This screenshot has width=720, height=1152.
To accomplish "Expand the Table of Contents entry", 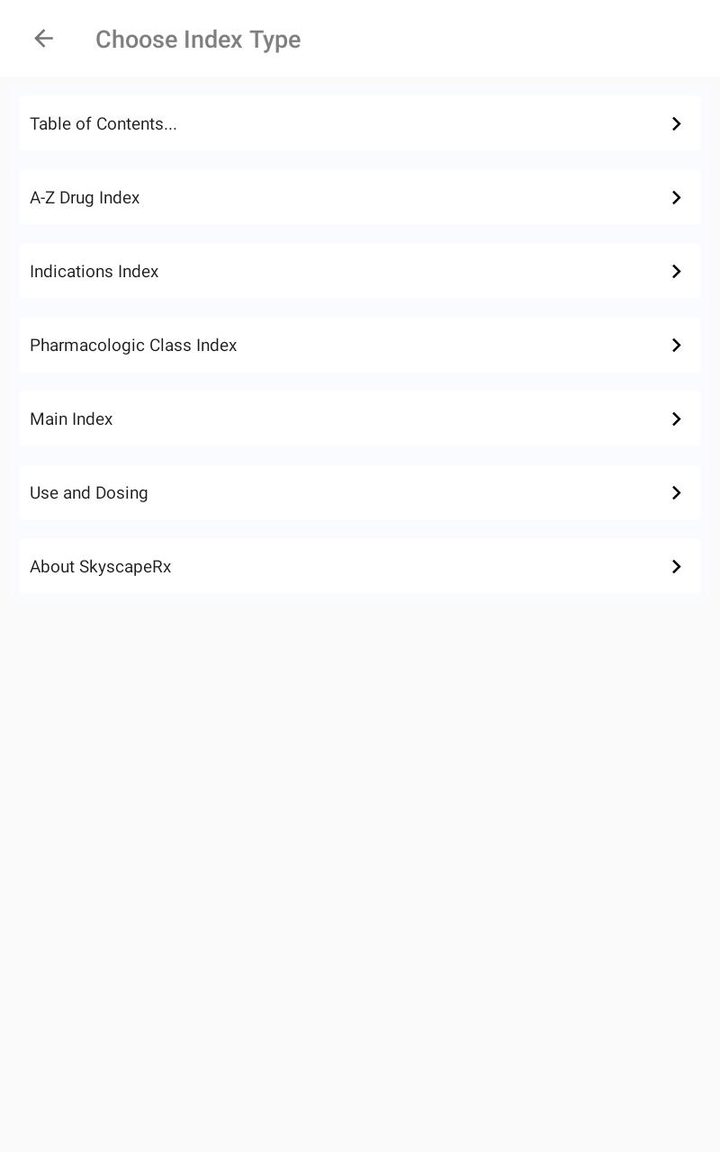I will pyautogui.click(x=360, y=123).
